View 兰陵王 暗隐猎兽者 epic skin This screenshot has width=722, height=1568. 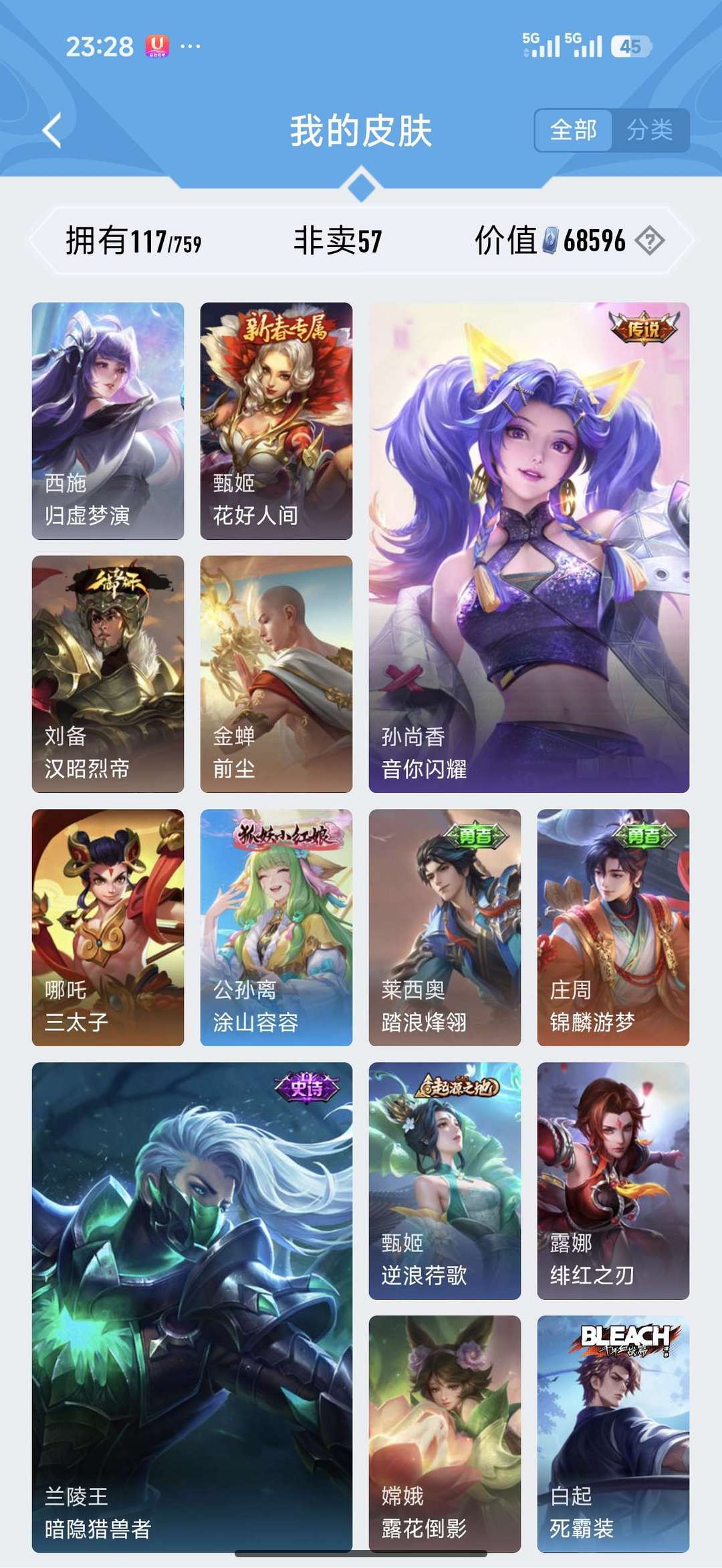point(192,1307)
